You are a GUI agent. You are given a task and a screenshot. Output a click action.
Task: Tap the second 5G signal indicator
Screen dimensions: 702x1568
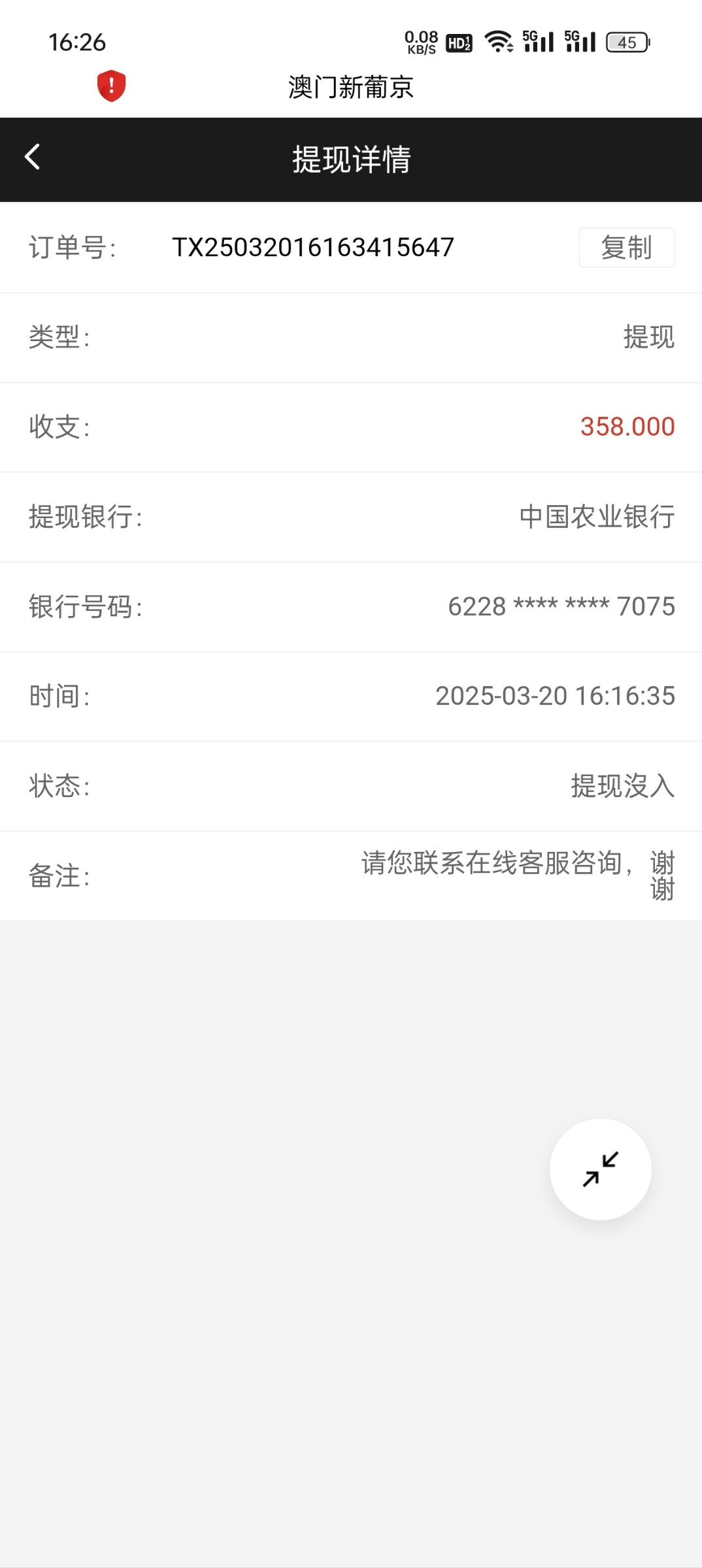coord(580,41)
